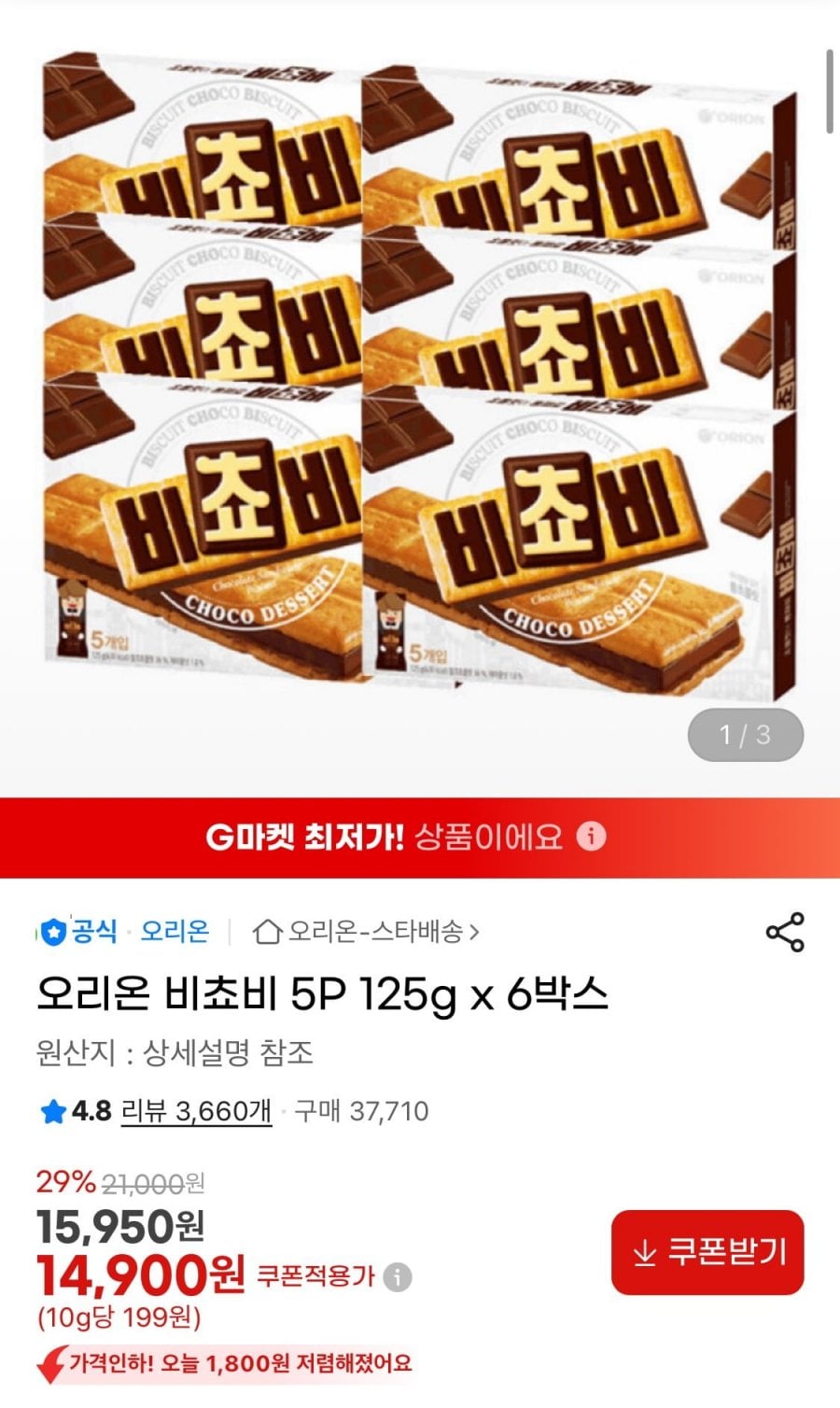This screenshot has width=840, height=1408.
Task: Open info icon on G마켓 최저가 banner
Action: [591, 836]
